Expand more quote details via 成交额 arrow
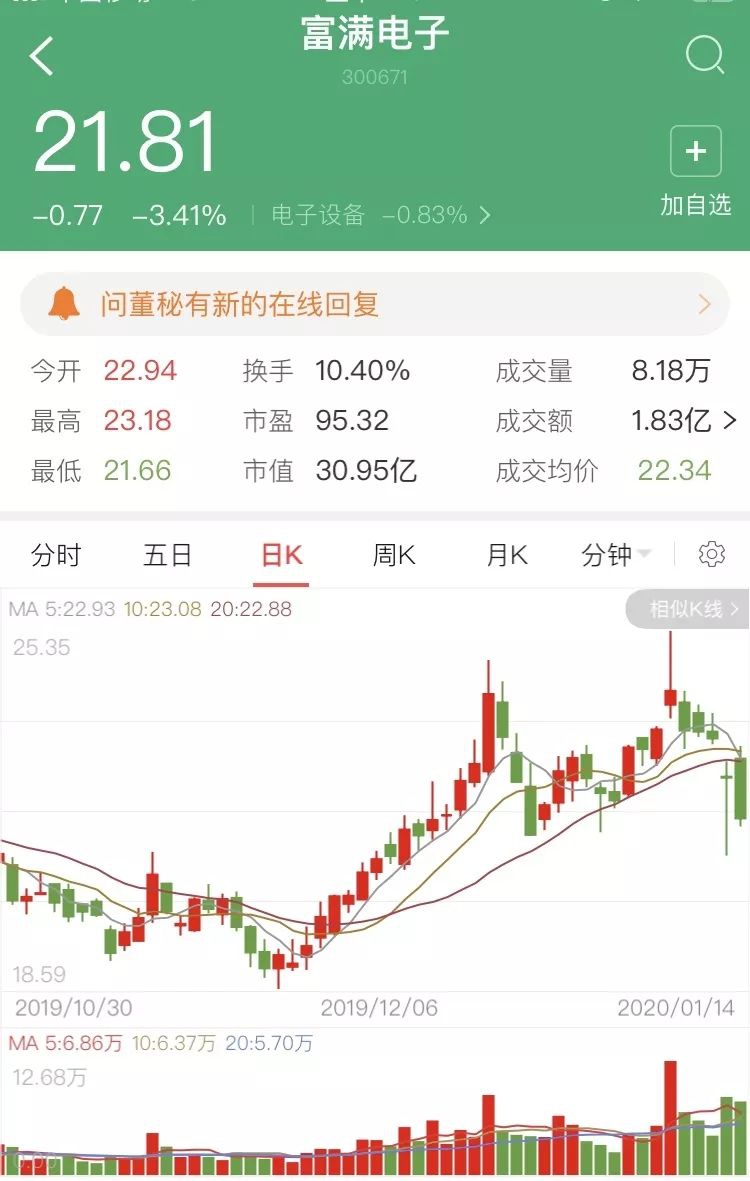750x1181 pixels. (729, 421)
